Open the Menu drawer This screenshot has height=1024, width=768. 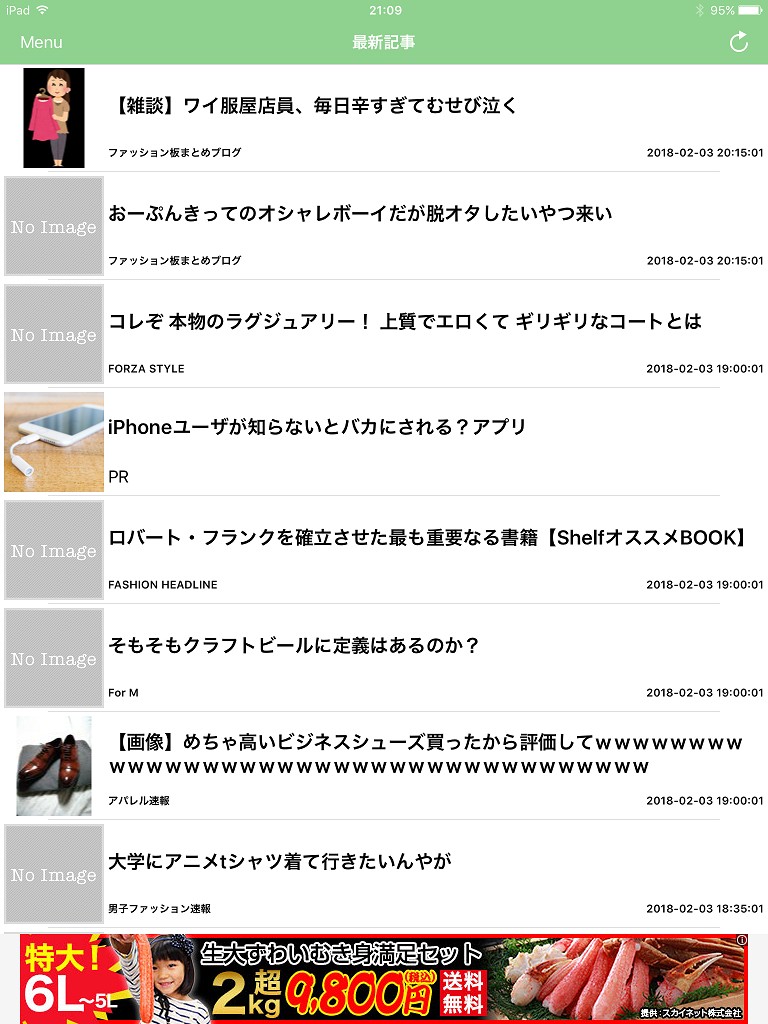point(41,42)
